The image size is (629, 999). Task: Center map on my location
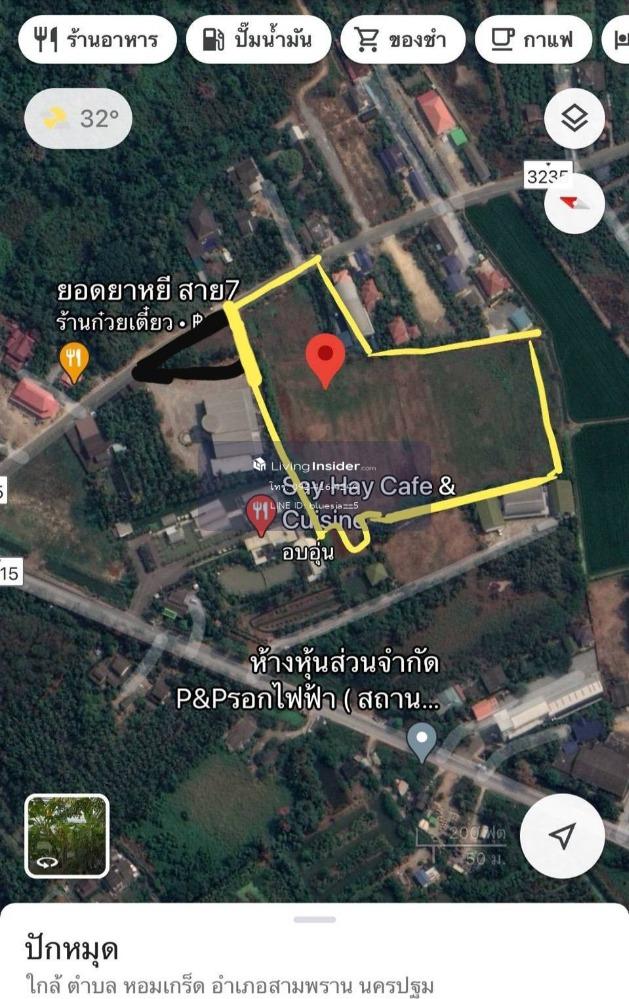click(x=562, y=836)
